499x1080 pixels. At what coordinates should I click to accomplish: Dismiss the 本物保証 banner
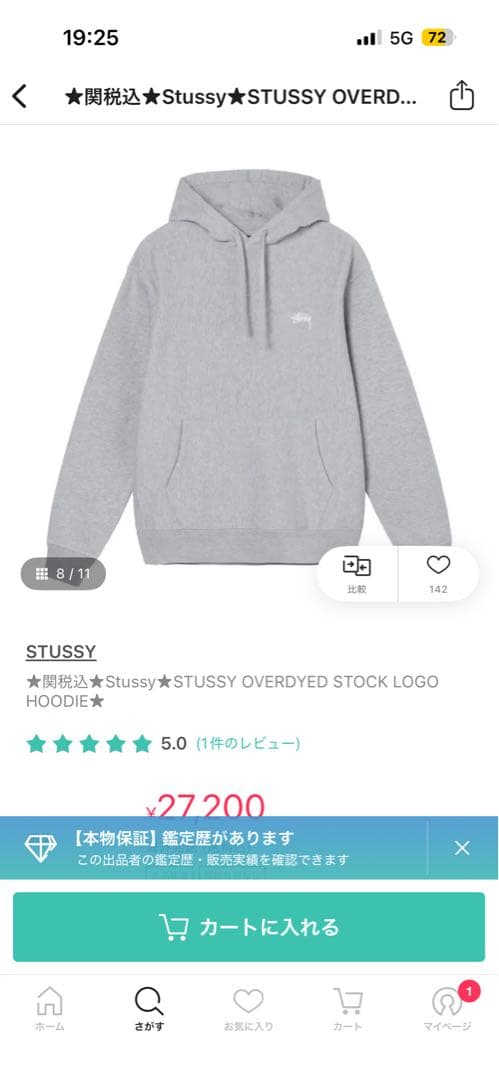pyautogui.click(x=462, y=848)
